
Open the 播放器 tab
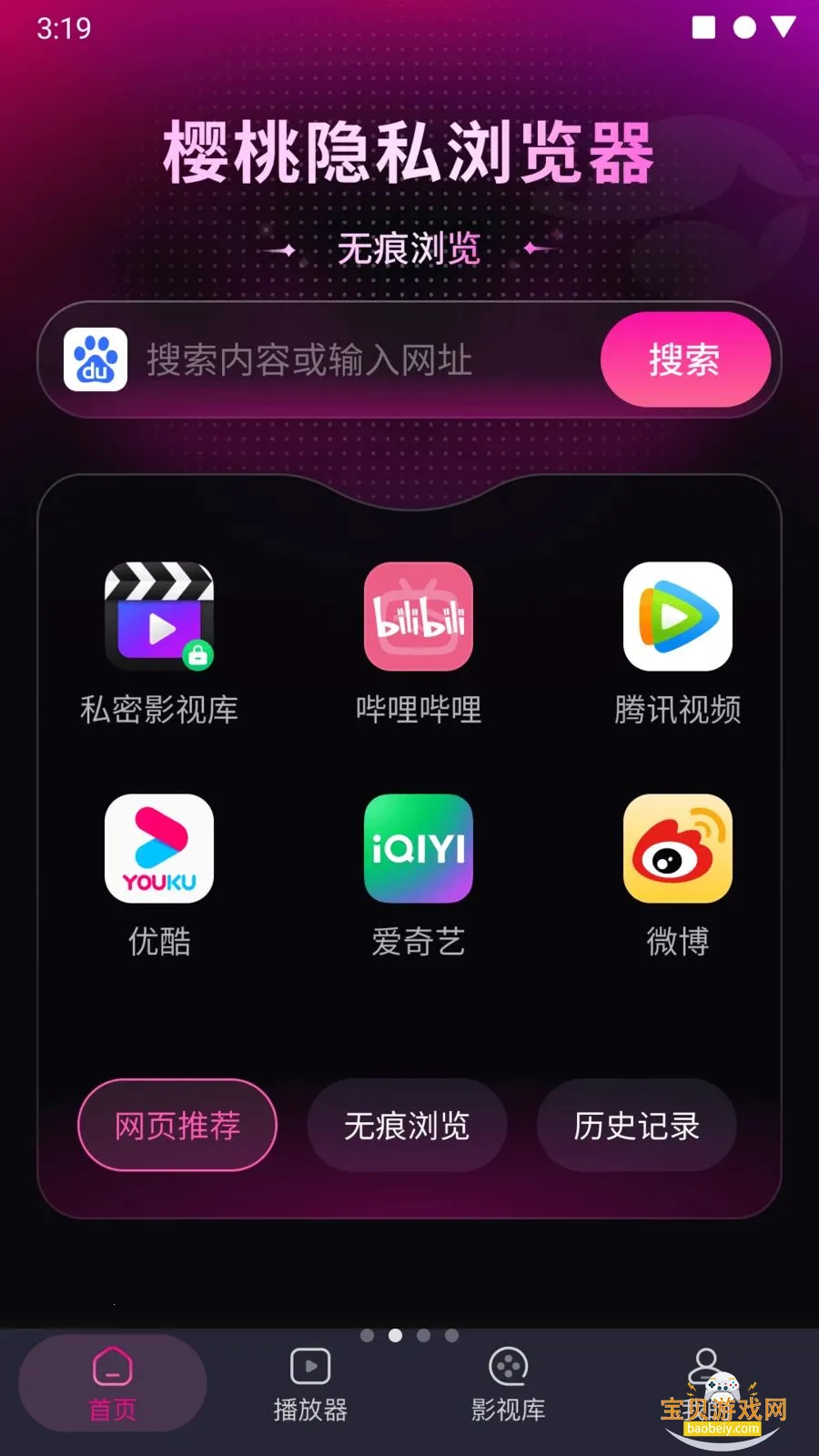coord(309,1383)
